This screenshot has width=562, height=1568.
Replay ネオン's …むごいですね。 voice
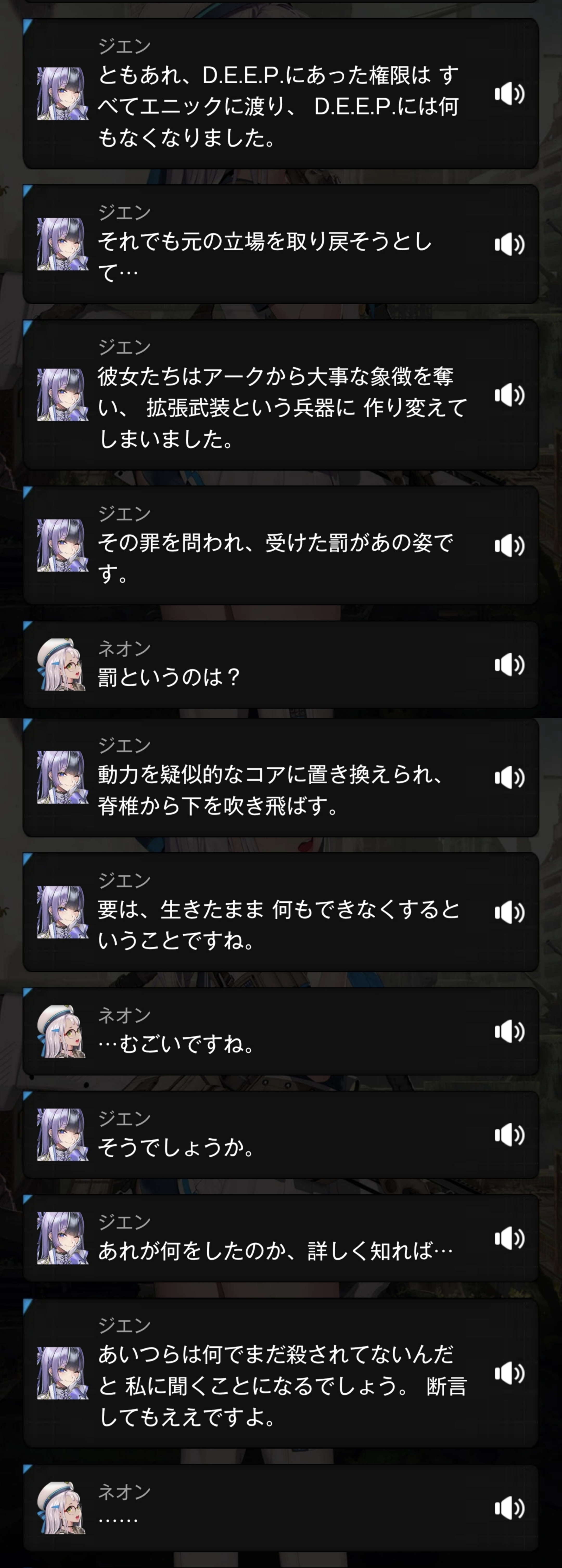click(509, 1031)
